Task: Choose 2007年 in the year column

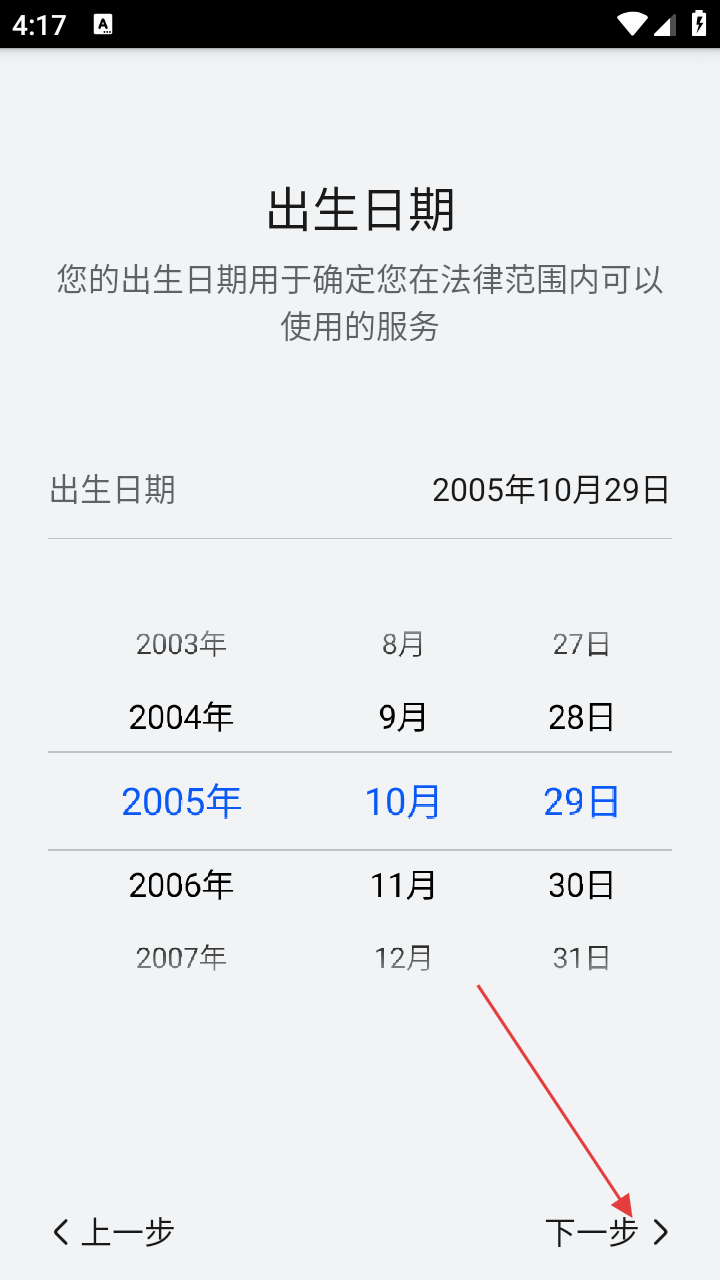Action: pos(181,958)
